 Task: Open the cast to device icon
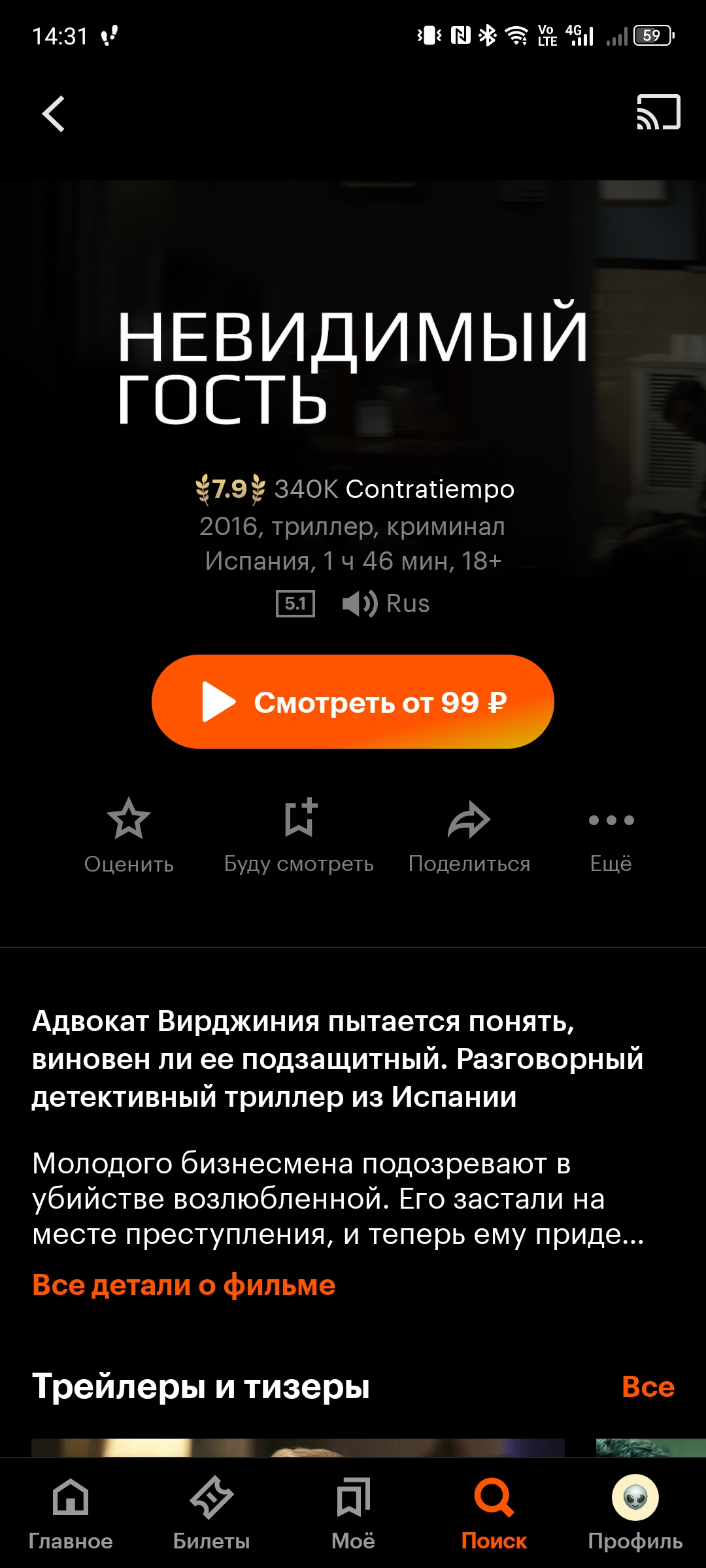point(658,112)
